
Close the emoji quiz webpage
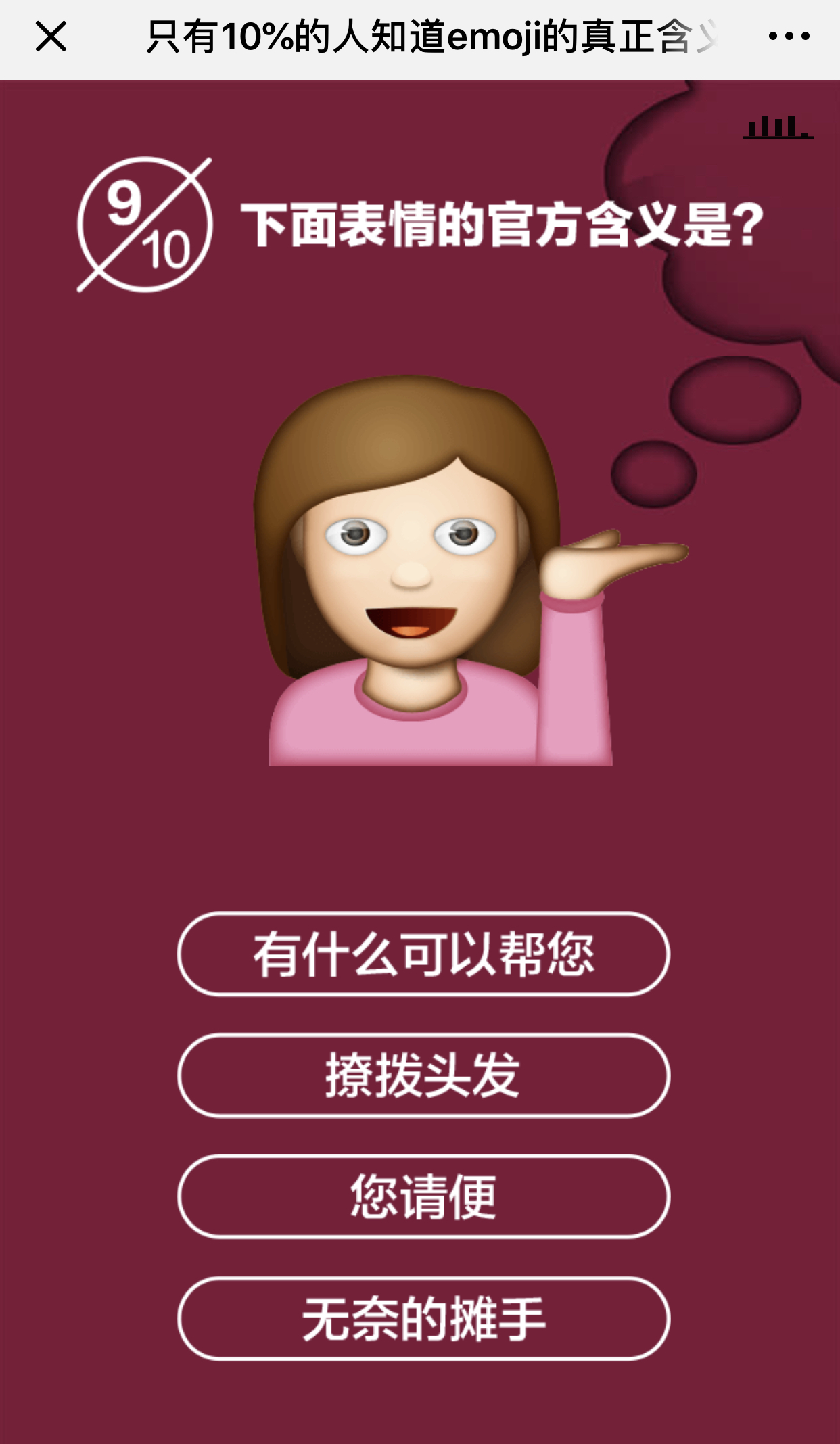tap(51, 37)
